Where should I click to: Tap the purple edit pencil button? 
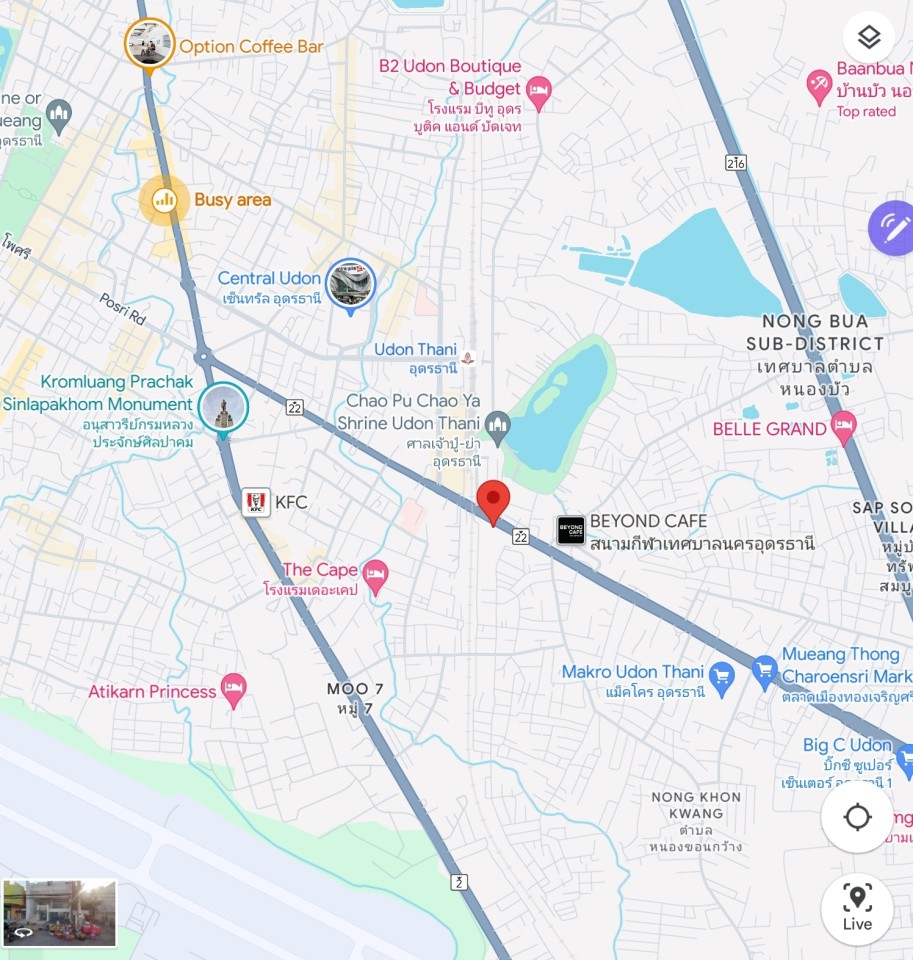tap(890, 229)
